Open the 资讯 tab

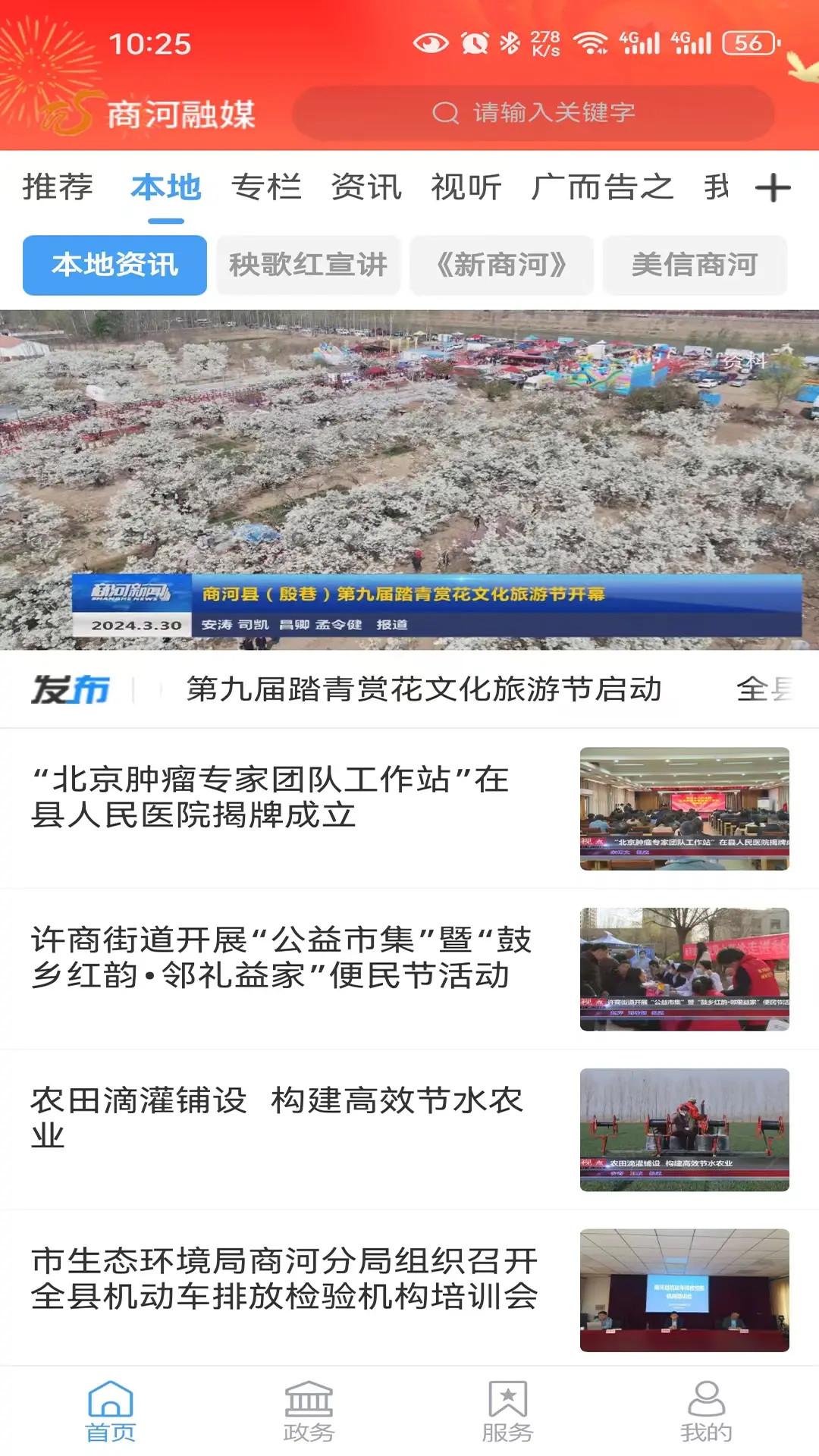tap(366, 187)
